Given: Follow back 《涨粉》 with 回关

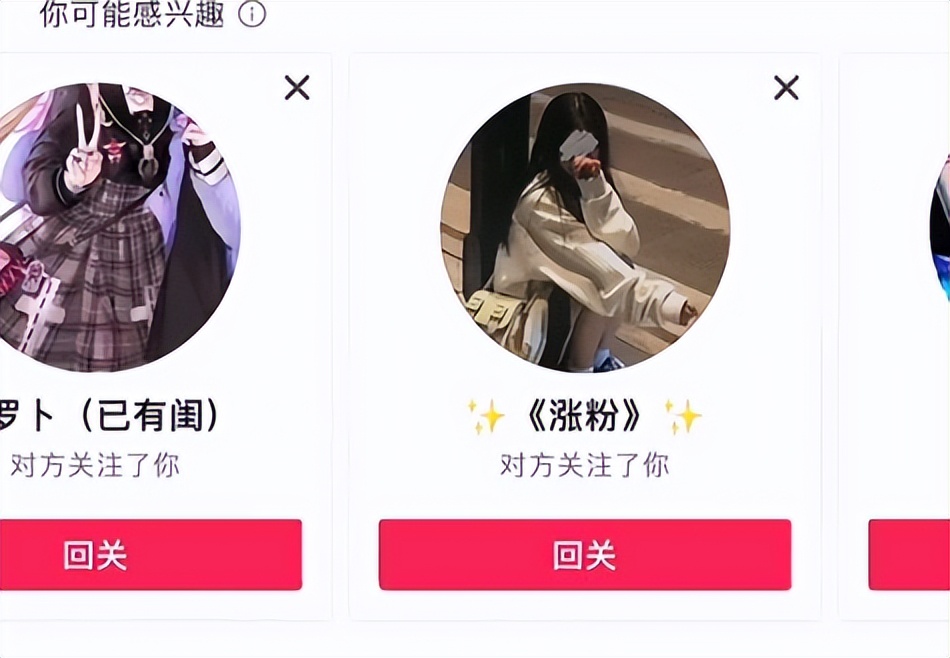Looking at the screenshot, I should click(x=584, y=555).
